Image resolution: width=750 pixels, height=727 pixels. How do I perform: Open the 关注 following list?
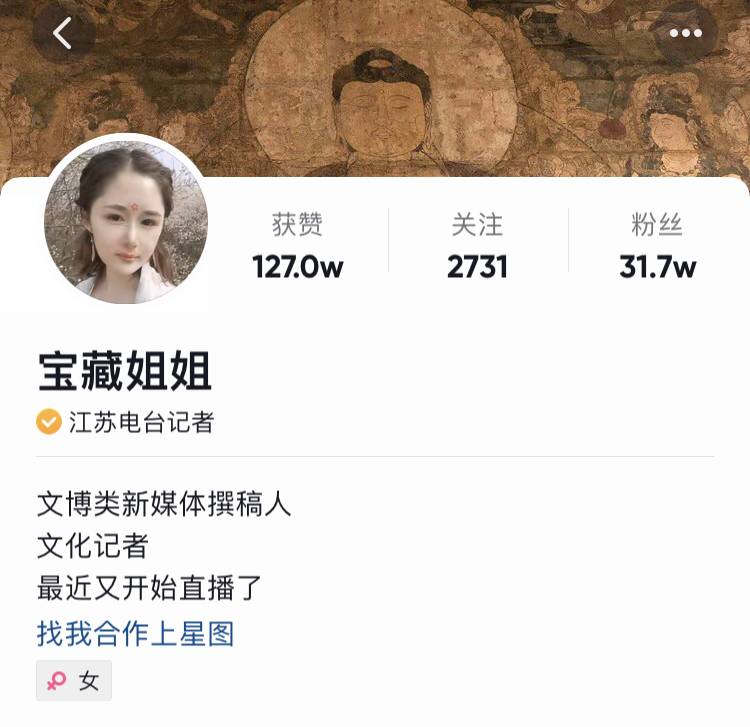pyautogui.click(x=477, y=246)
